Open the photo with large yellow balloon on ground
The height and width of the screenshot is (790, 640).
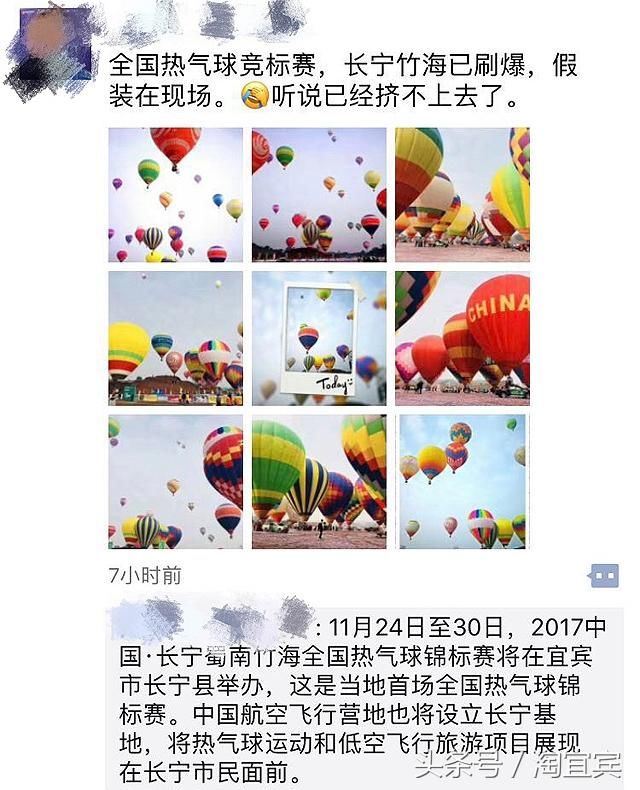[x=176, y=338]
